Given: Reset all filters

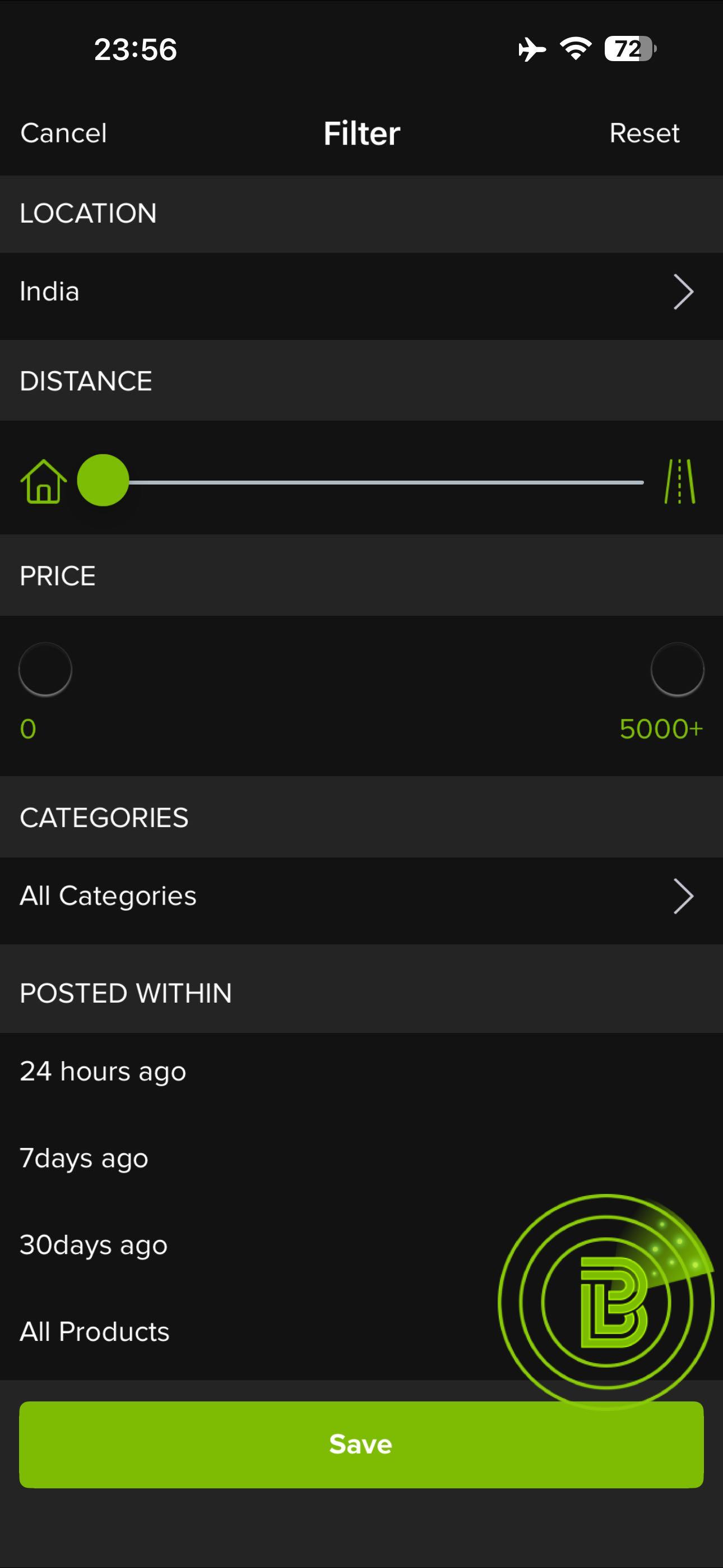Looking at the screenshot, I should coord(644,133).
